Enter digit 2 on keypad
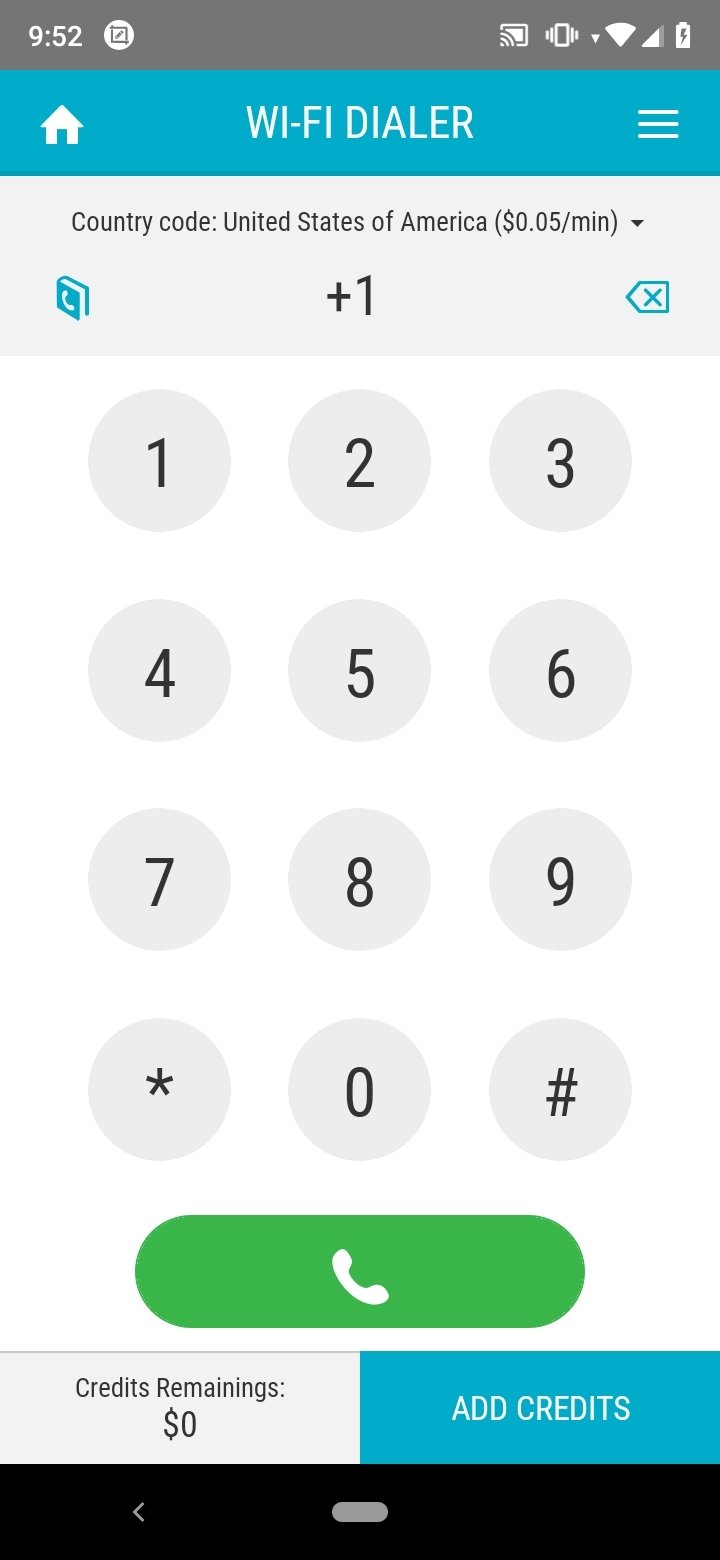The height and width of the screenshot is (1560, 720). 360,461
